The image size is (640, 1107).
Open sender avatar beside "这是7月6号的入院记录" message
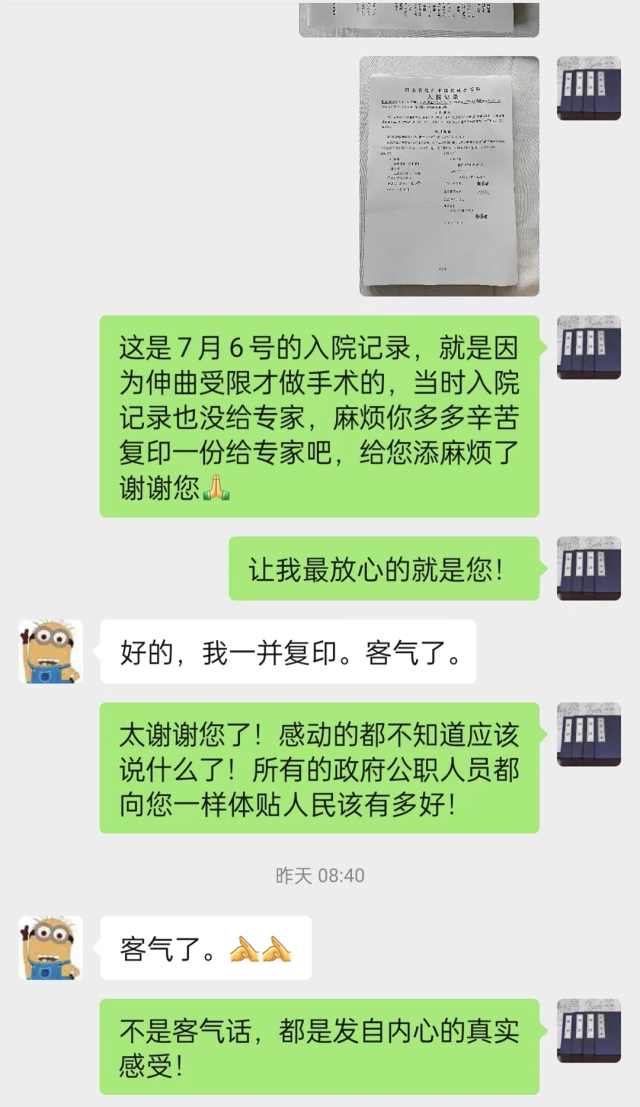click(589, 347)
